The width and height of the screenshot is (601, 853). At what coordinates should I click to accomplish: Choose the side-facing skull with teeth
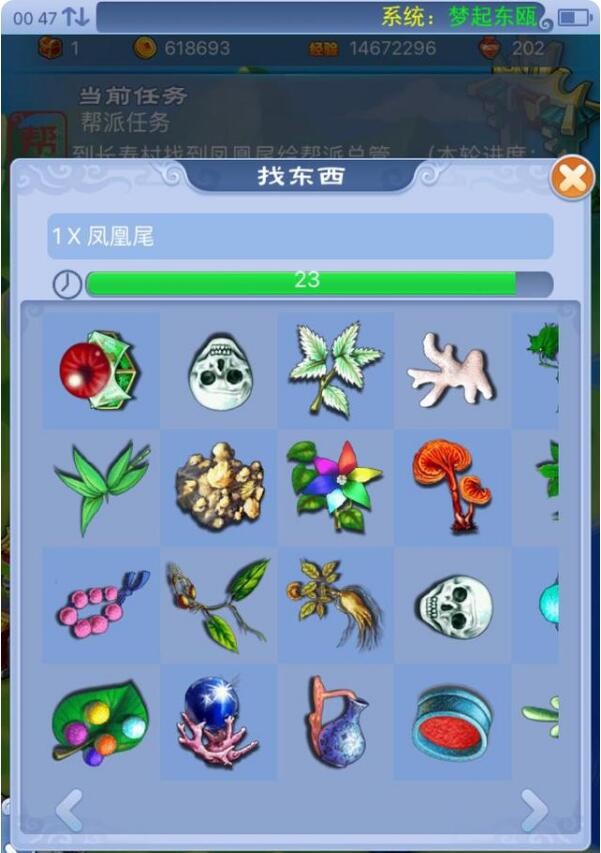click(453, 605)
